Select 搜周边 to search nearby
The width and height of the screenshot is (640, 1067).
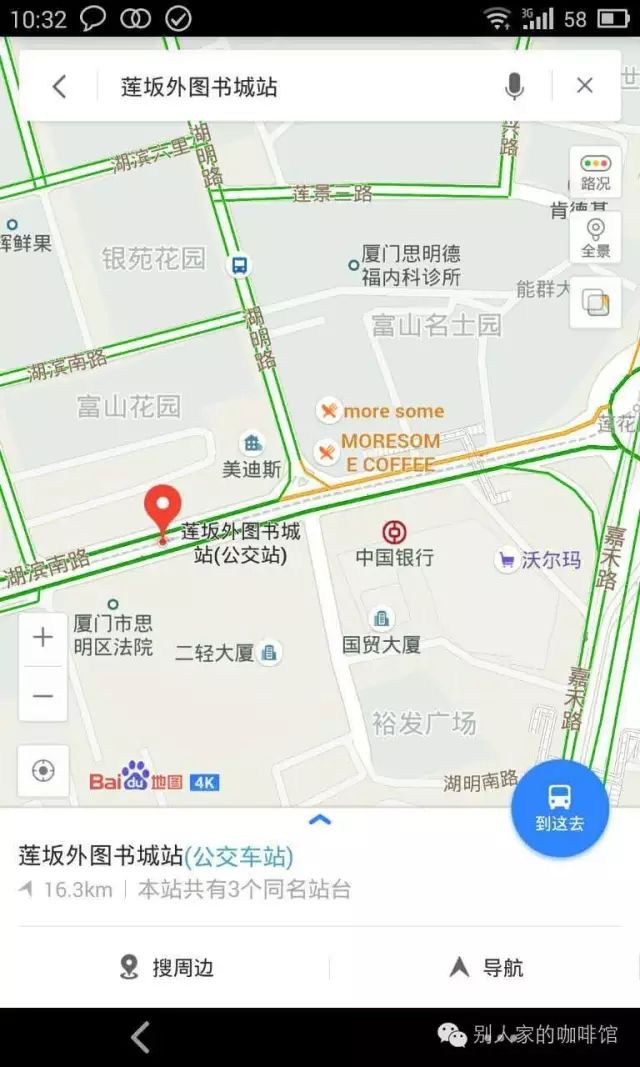point(167,967)
